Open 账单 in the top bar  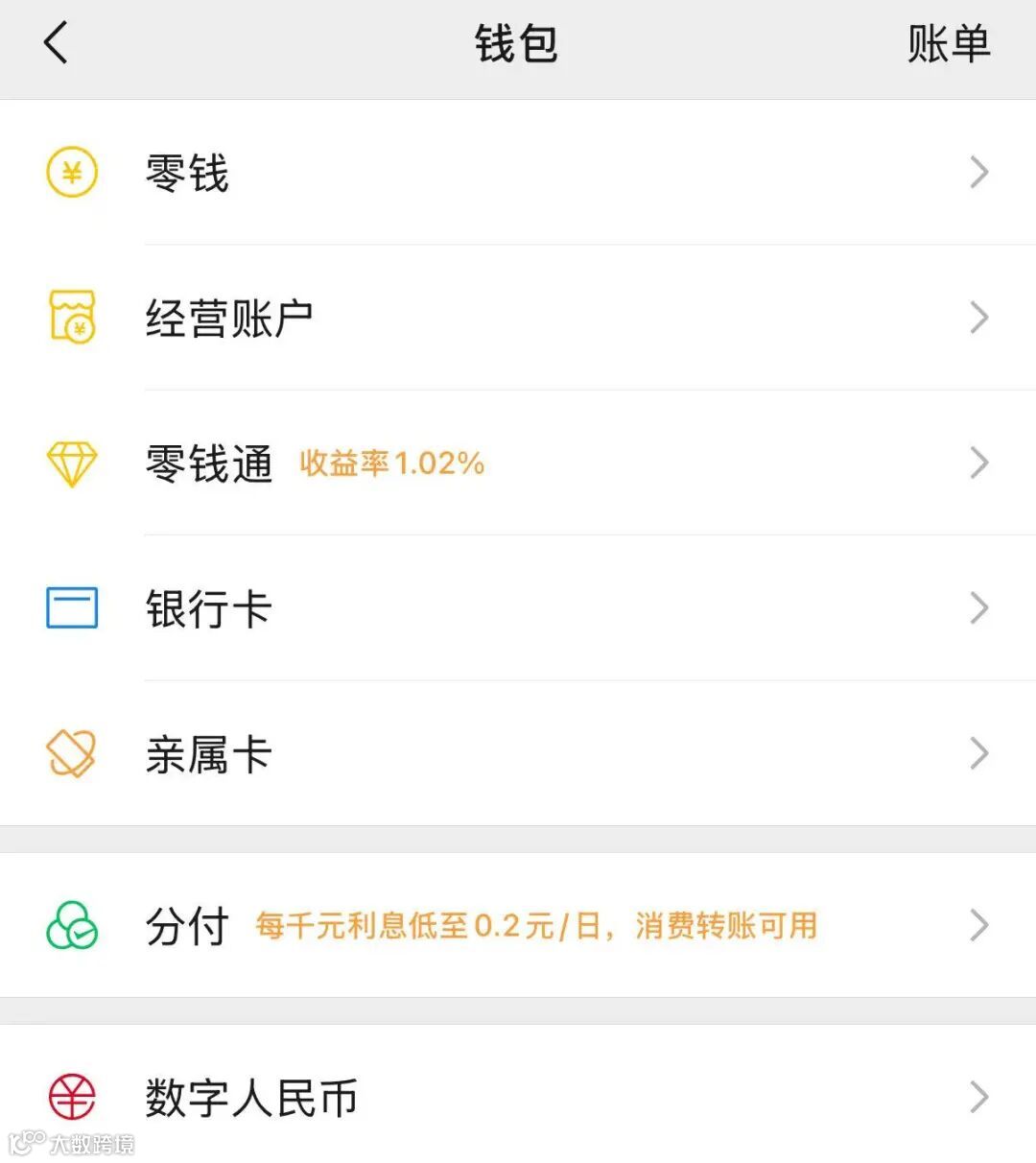(x=948, y=45)
